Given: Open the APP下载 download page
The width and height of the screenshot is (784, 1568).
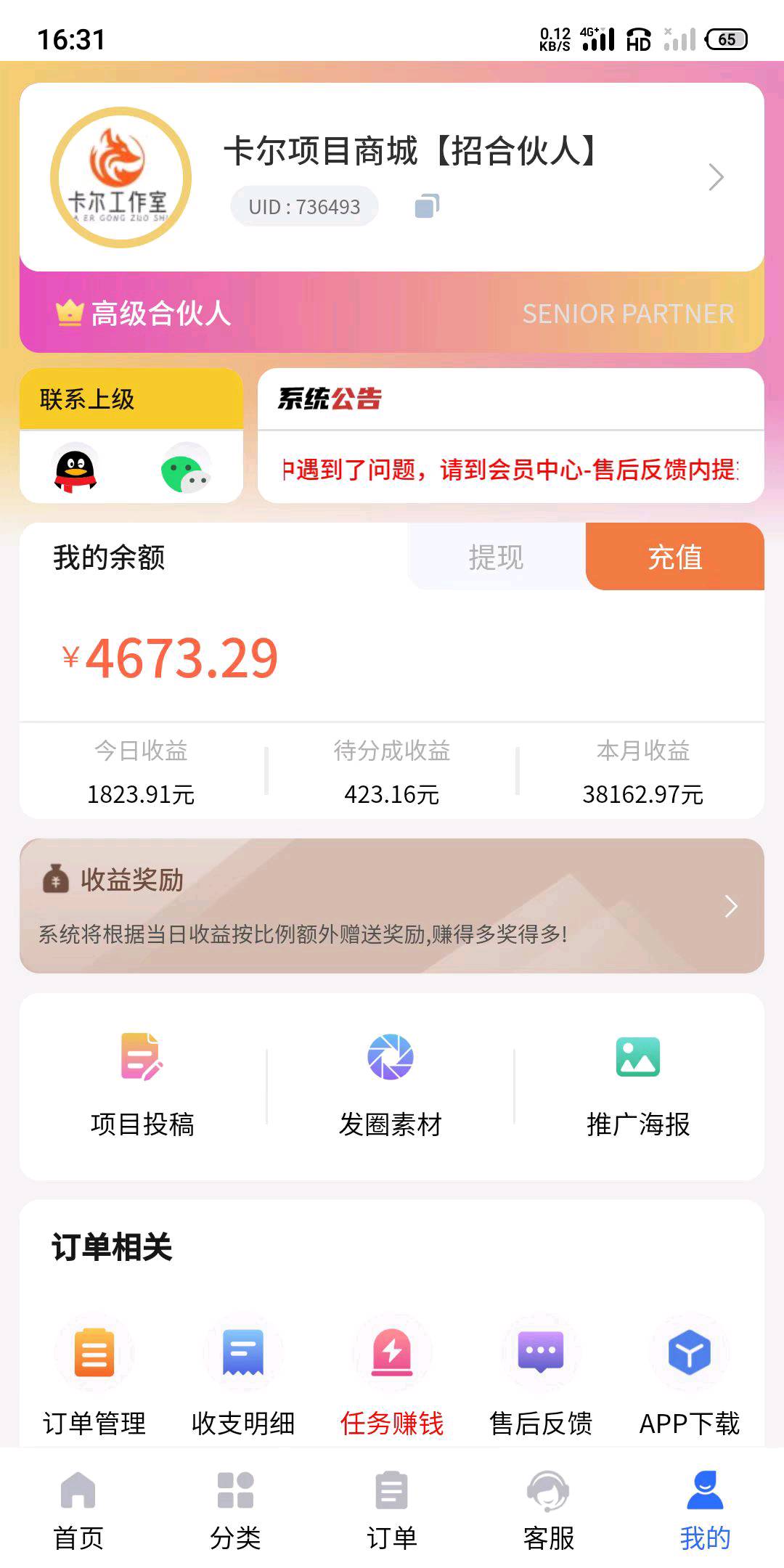Looking at the screenshot, I should pos(689,1379).
